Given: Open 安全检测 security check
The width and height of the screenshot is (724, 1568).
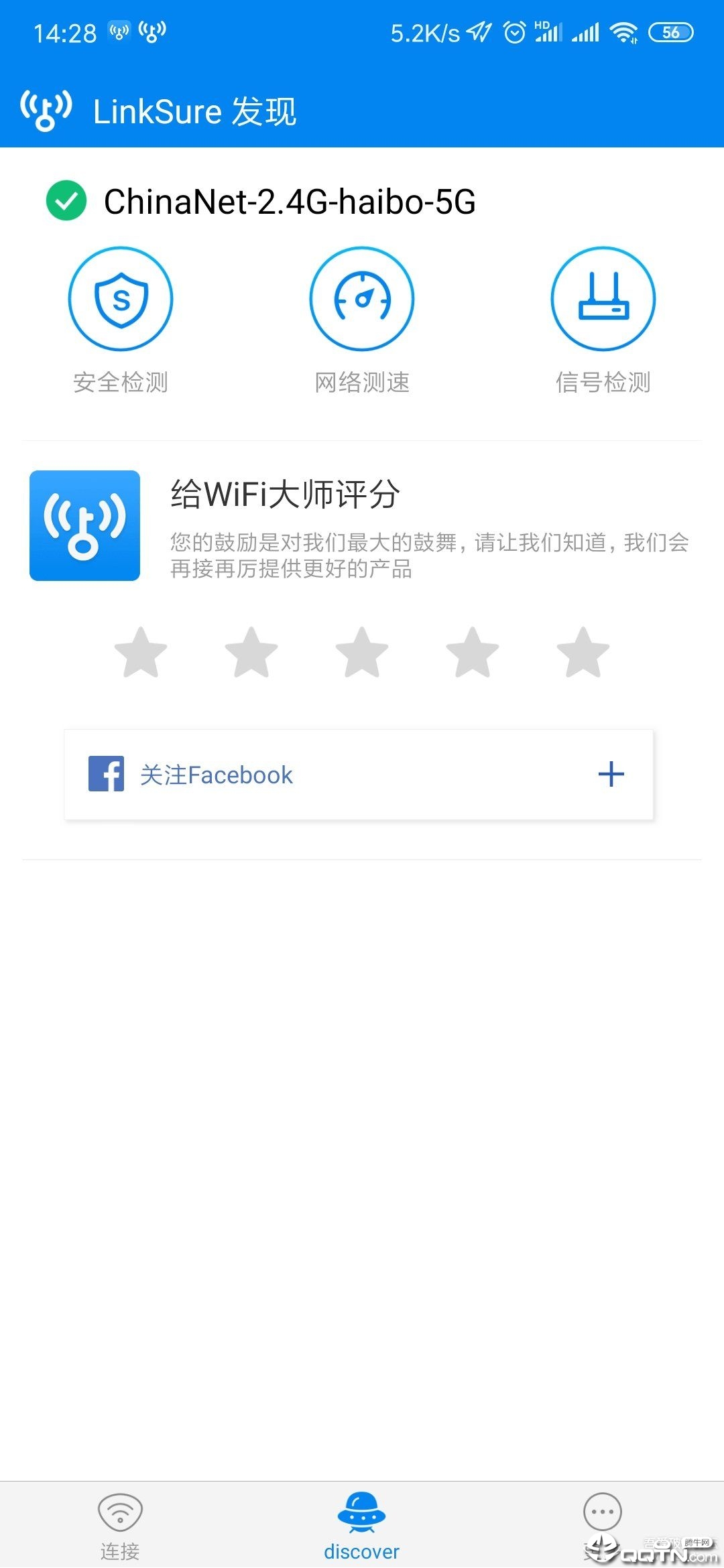Looking at the screenshot, I should [121, 299].
